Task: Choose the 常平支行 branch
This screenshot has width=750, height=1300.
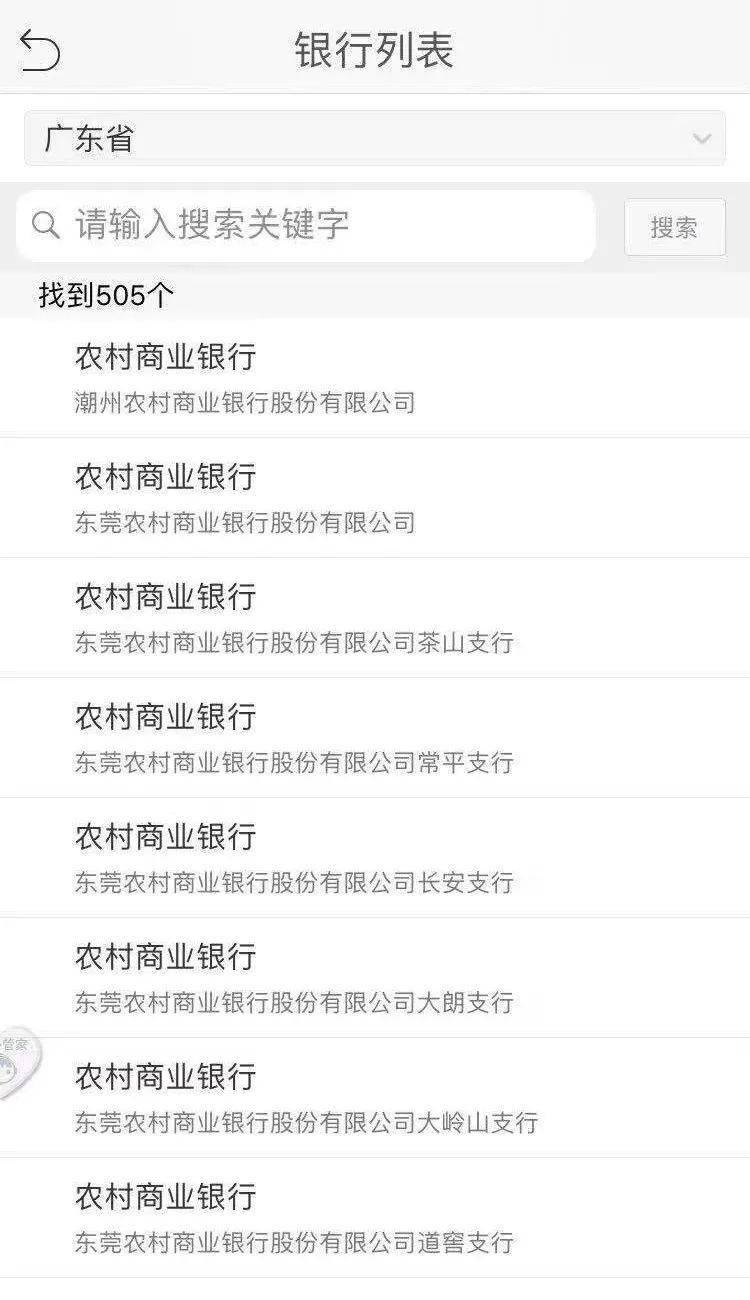Action: pyautogui.click(x=375, y=738)
